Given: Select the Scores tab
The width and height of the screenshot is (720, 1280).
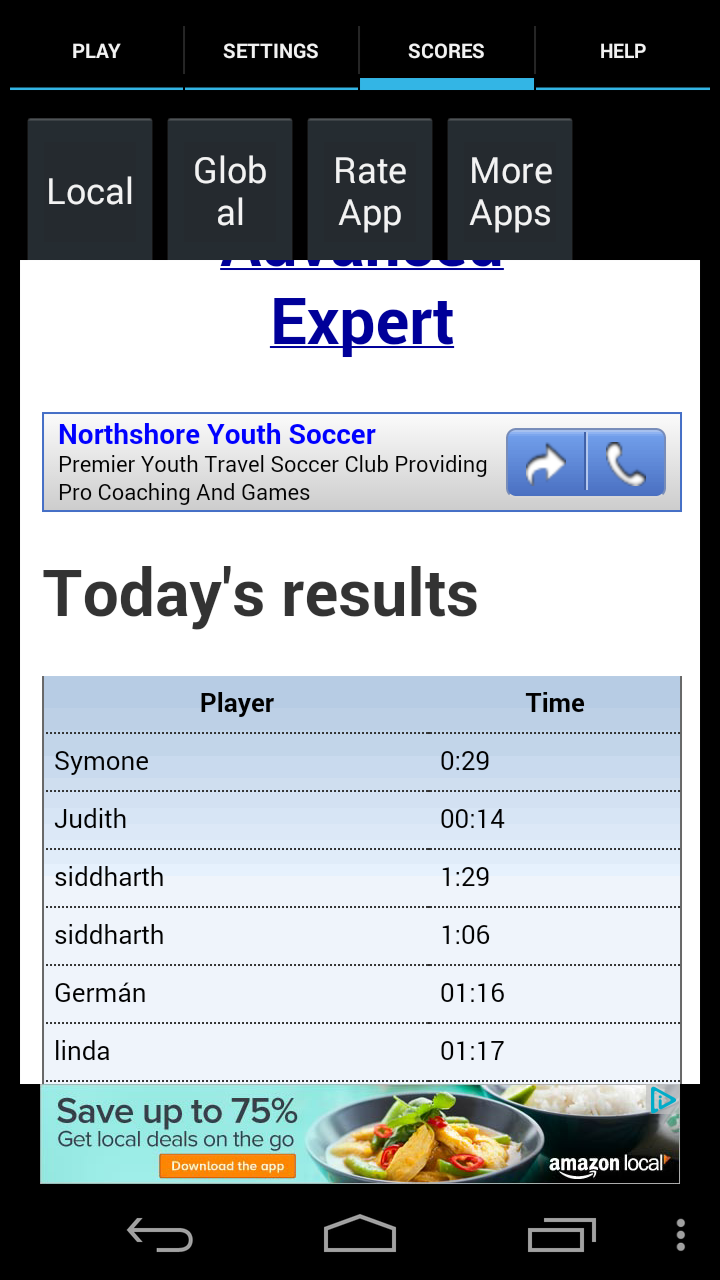Looking at the screenshot, I should pyautogui.click(x=446, y=51).
